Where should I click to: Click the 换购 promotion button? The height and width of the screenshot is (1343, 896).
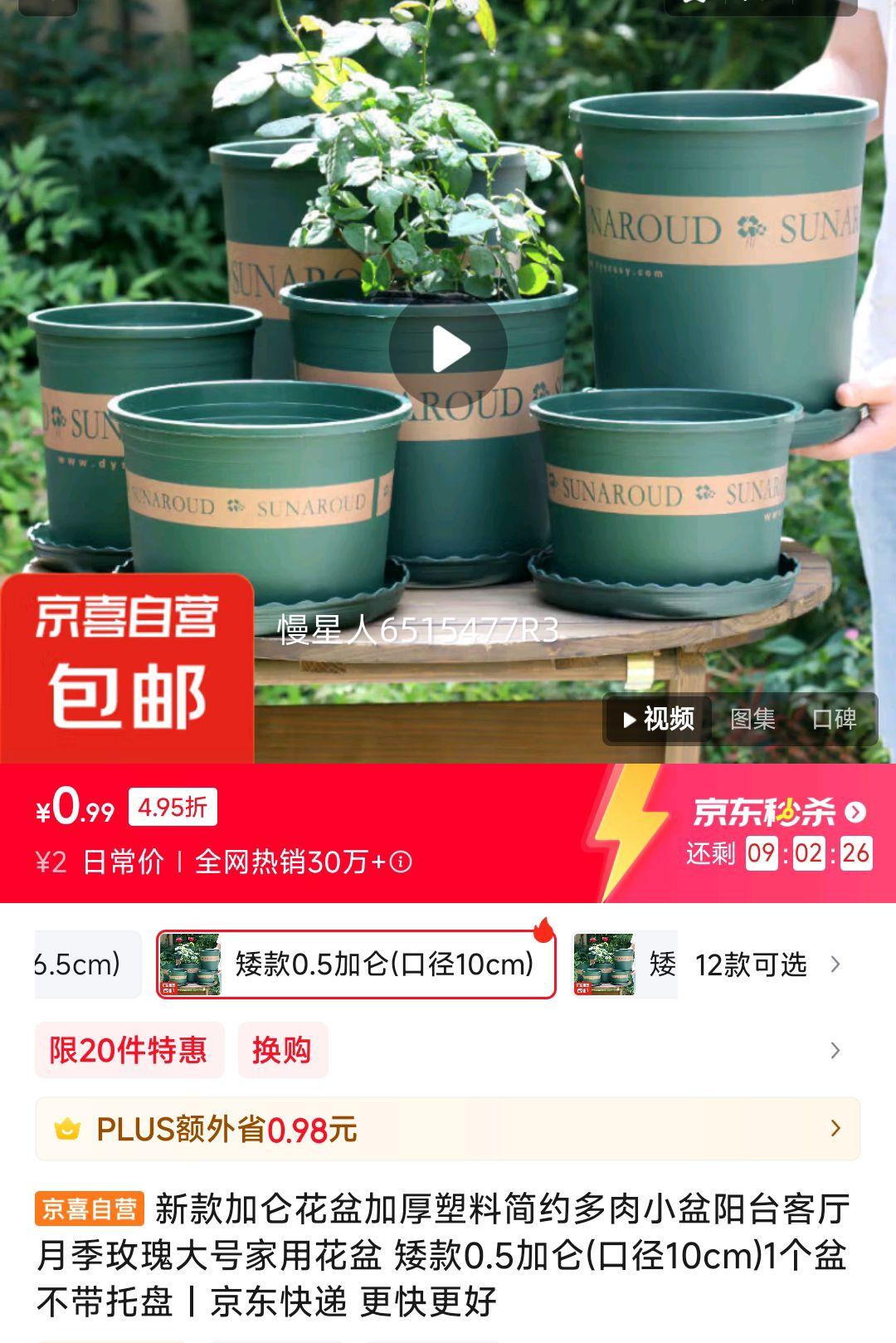point(282,1052)
